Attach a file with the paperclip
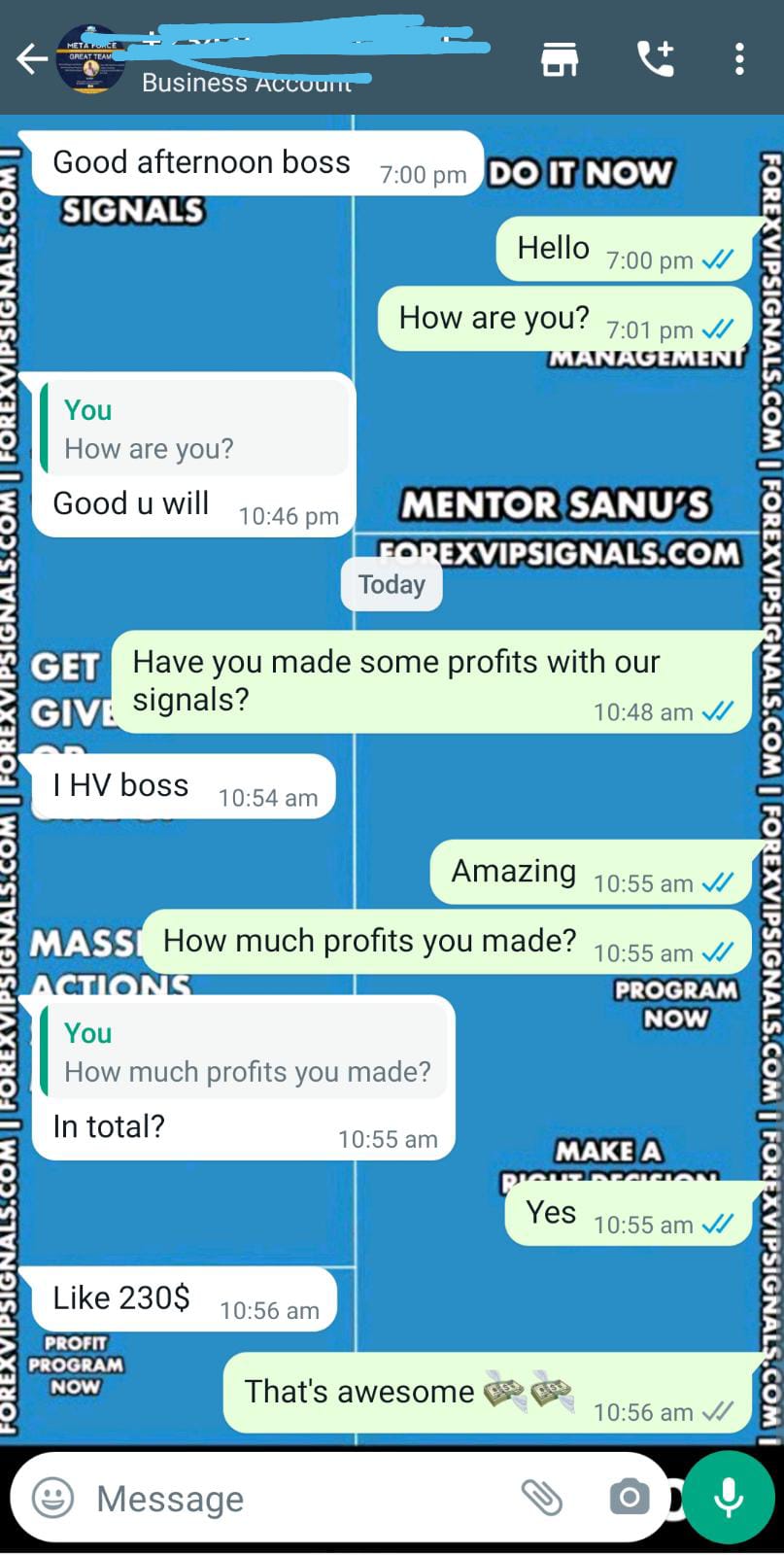This screenshot has height=1555, width=784. pos(542,1498)
